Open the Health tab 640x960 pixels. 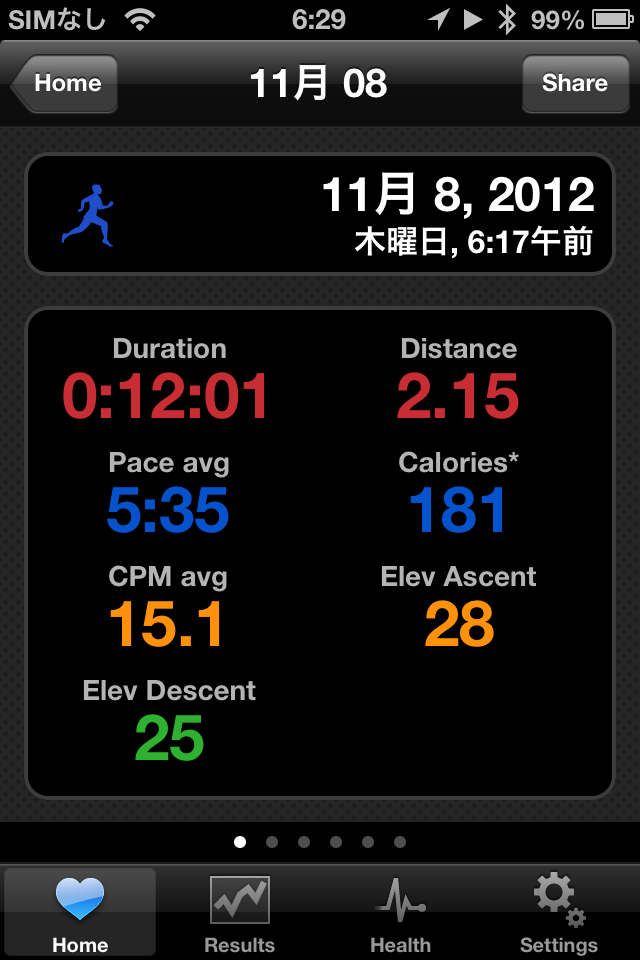point(400,914)
